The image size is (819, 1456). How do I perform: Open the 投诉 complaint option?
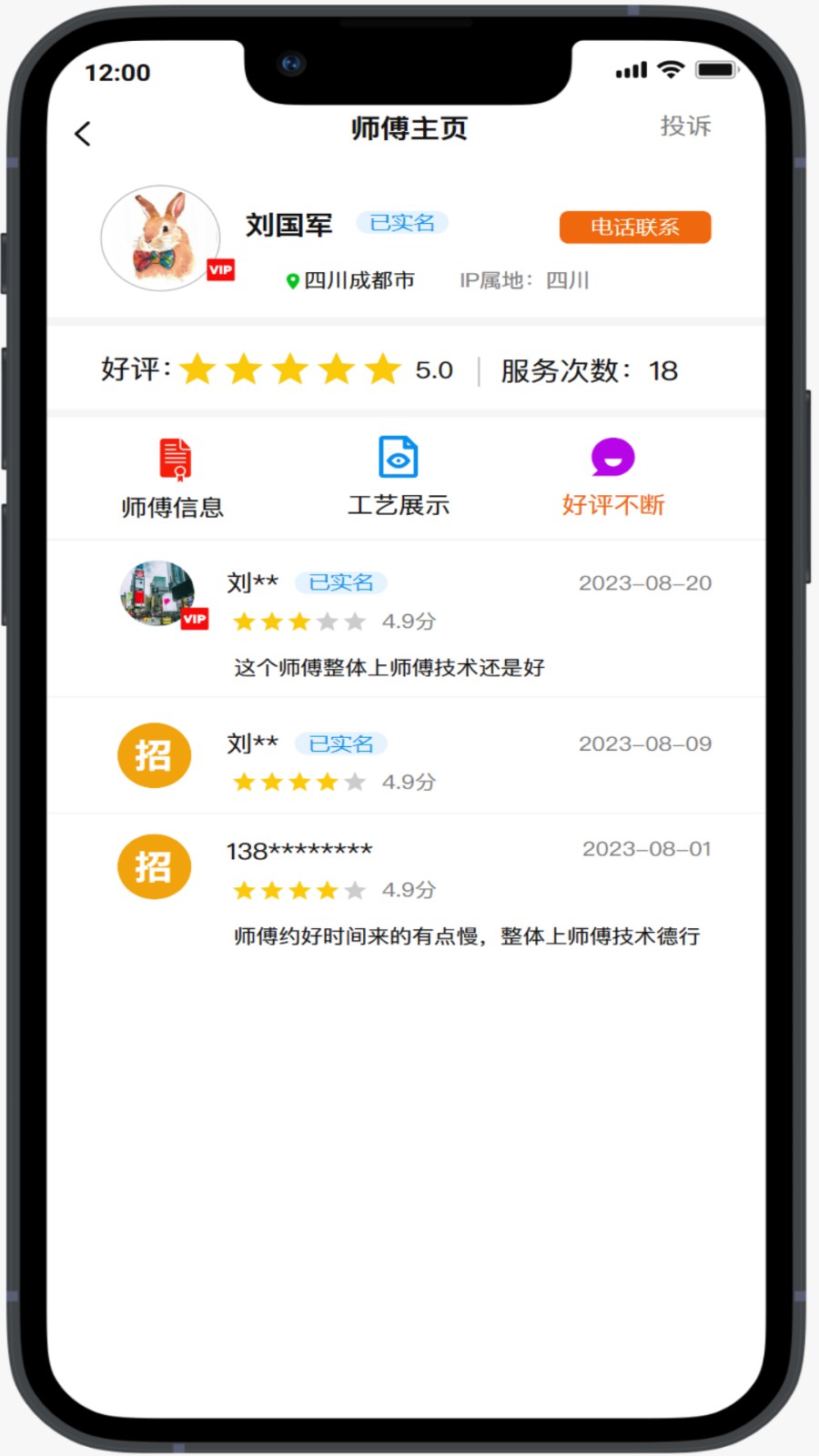[685, 126]
